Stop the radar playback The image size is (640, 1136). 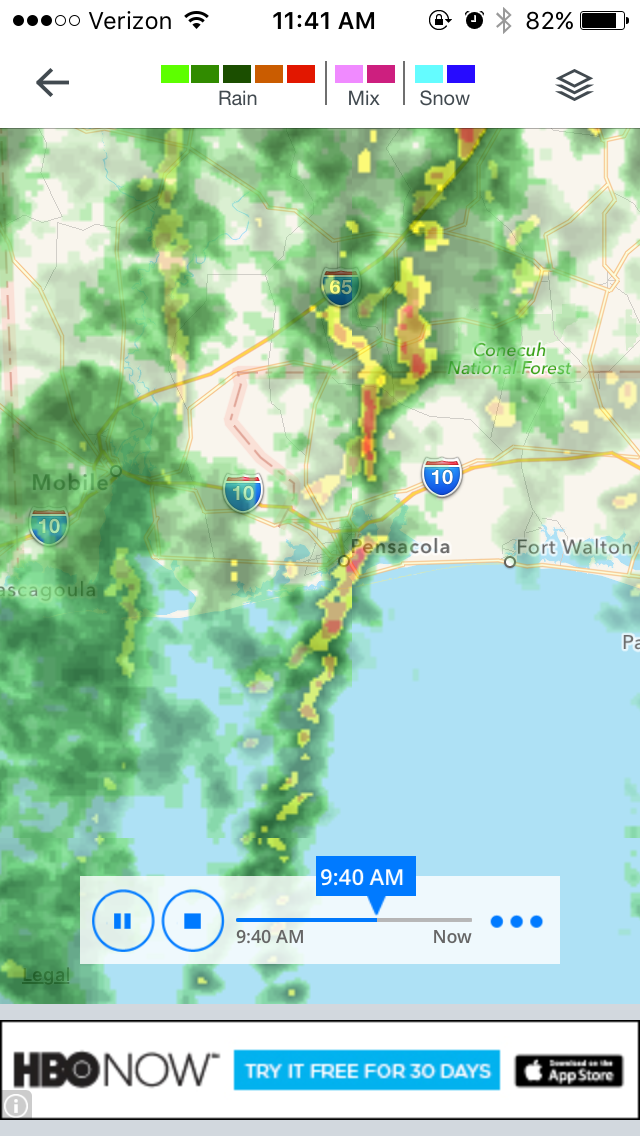click(x=193, y=921)
